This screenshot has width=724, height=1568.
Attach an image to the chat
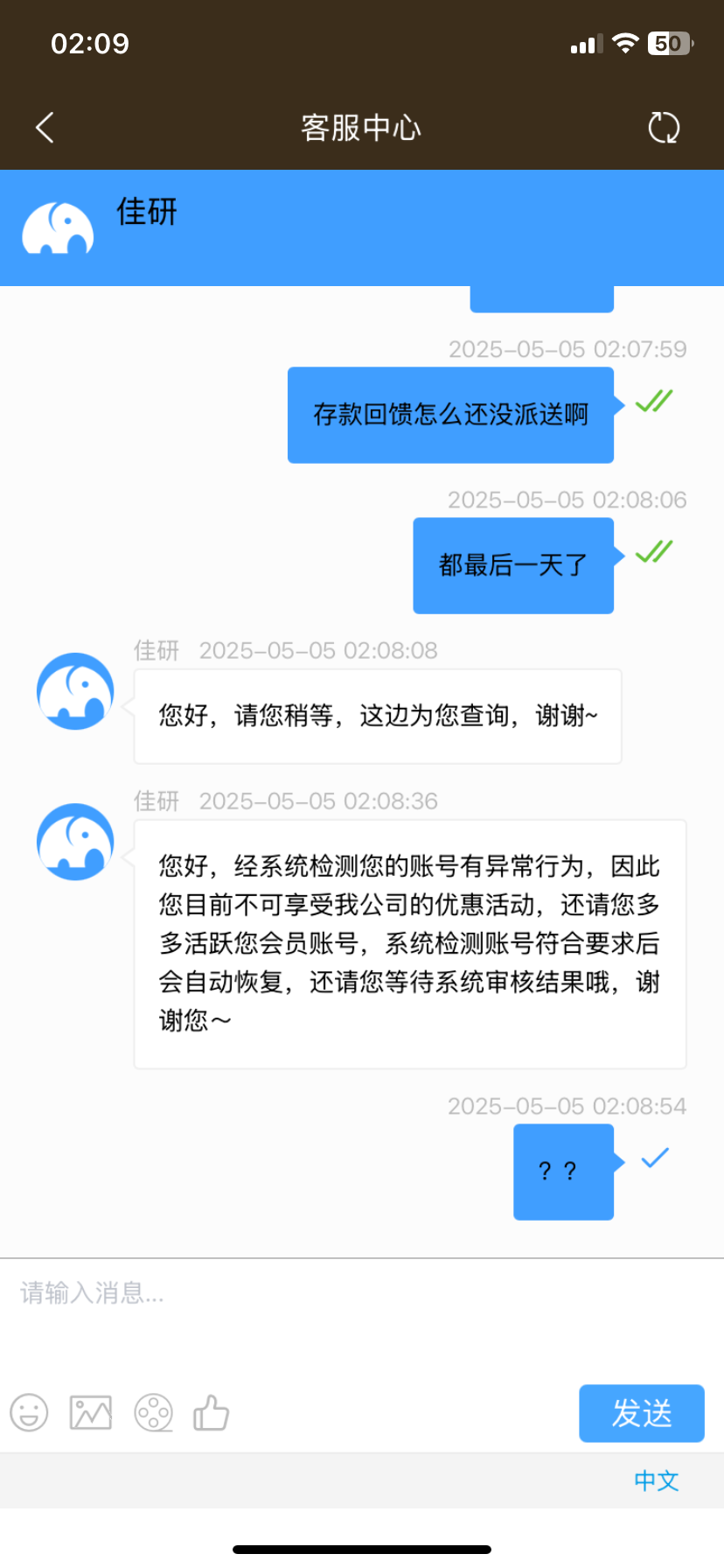tap(91, 1412)
